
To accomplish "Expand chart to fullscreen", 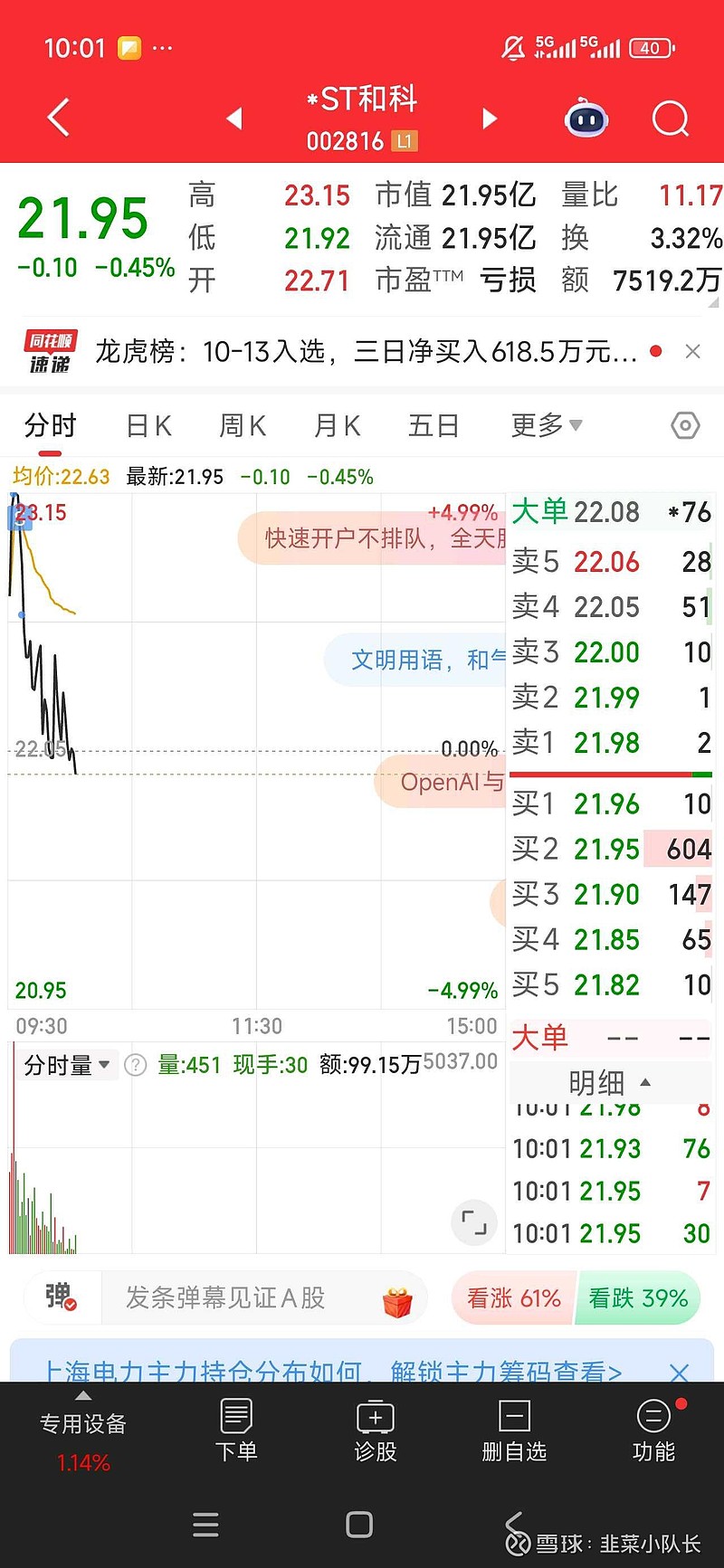I will [x=474, y=1222].
